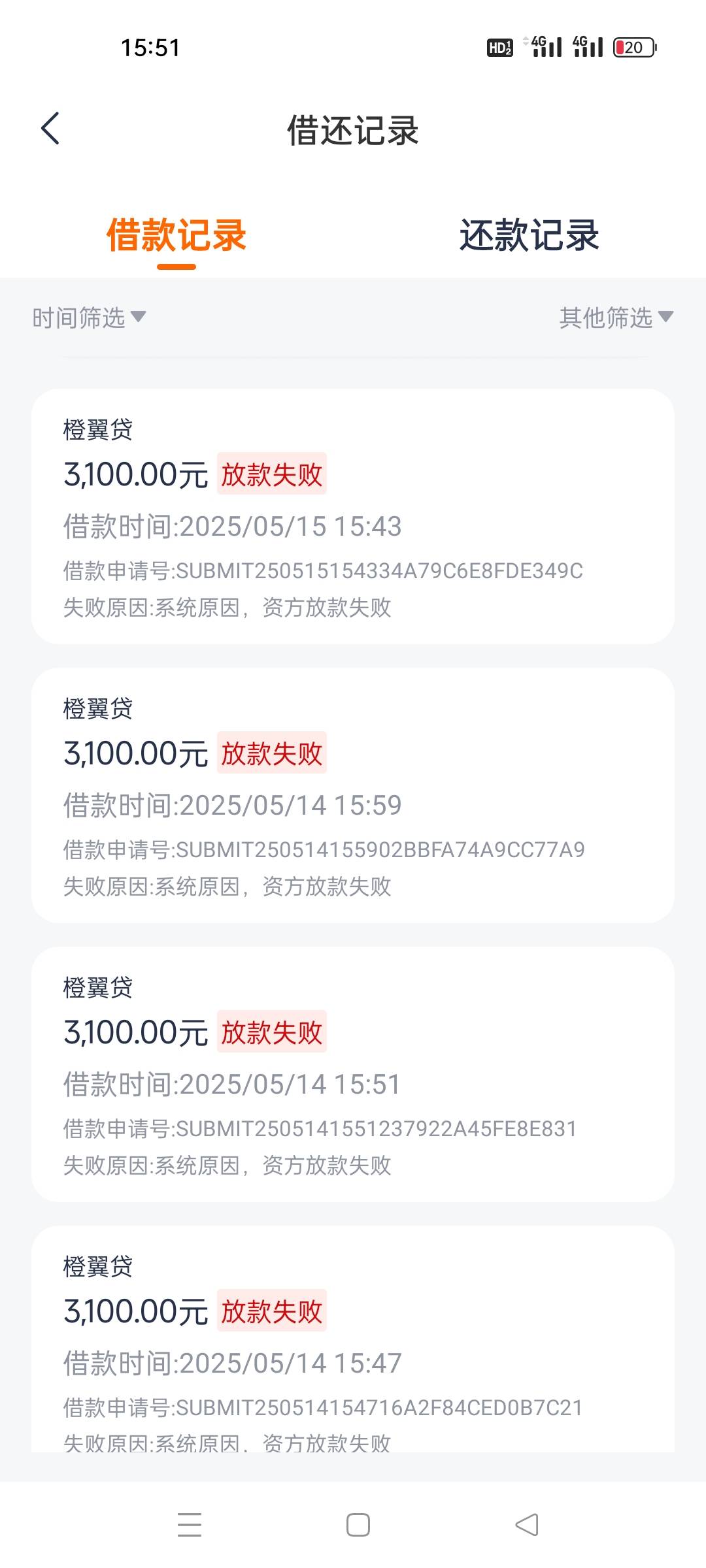Go back using the top-left arrow
706x1568 pixels.
point(50,128)
